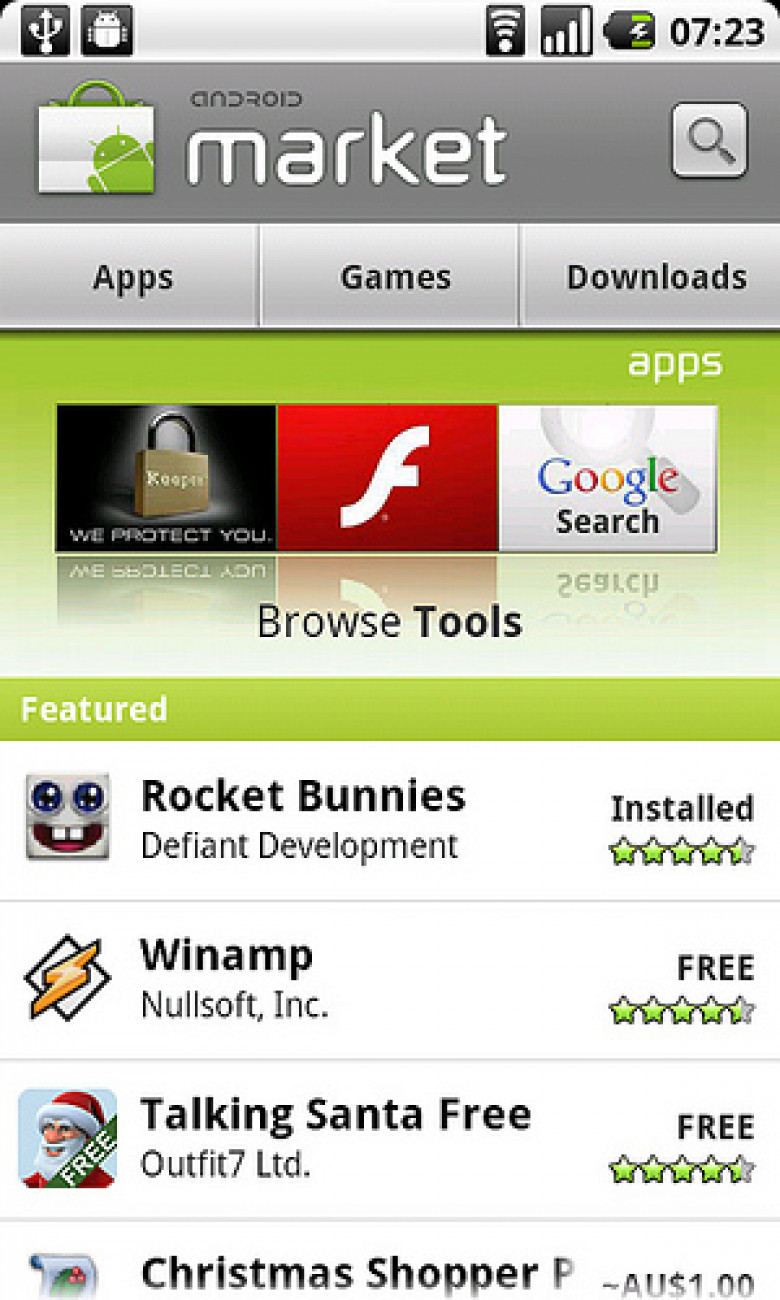
Task: Open the Keeper promo tile
Action: pos(166,478)
